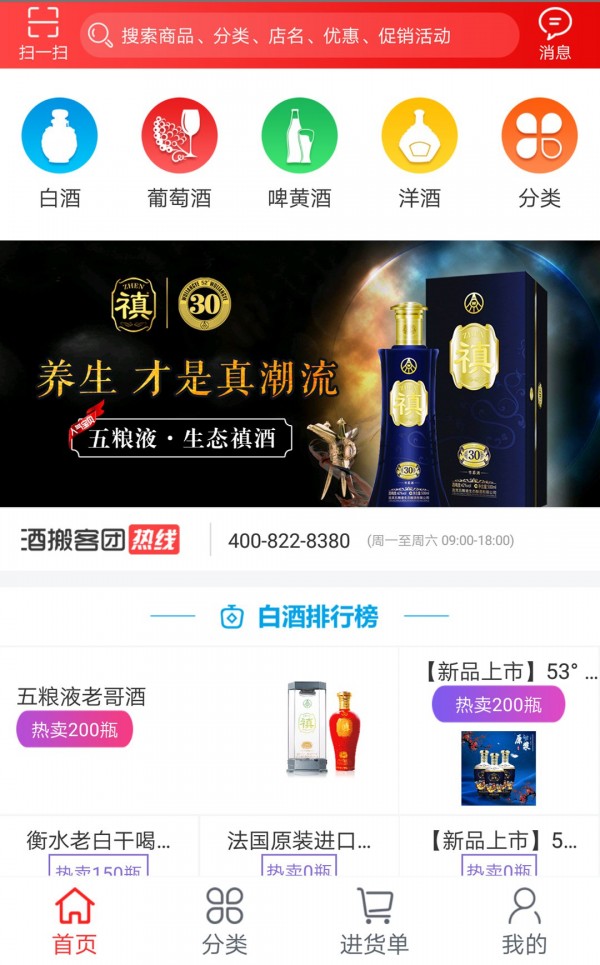Open the 衡水老白干 product
The height and width of the screenshot is (965, 600).
tap(99, 845)
